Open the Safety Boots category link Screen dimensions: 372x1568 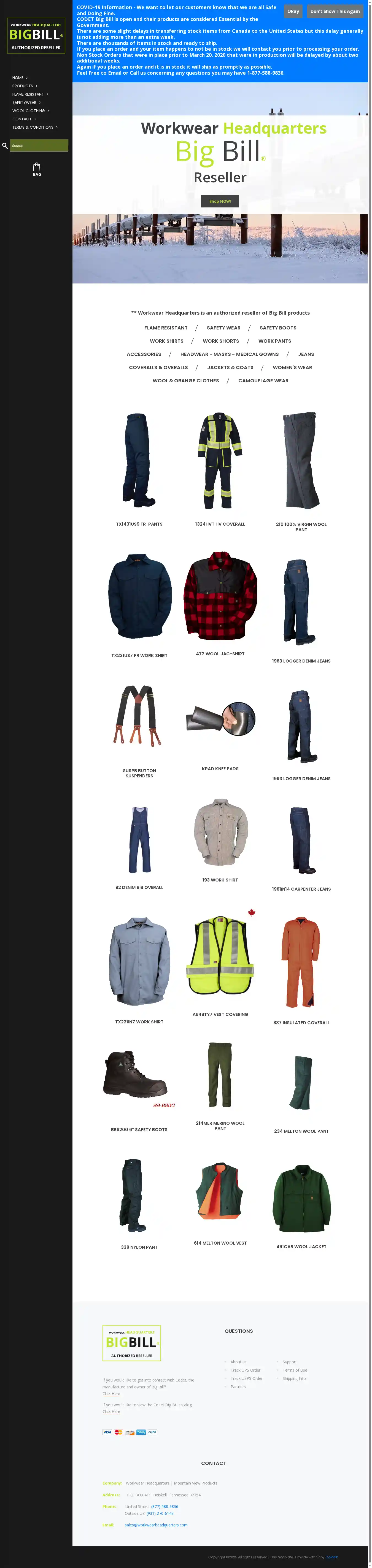(x=278, y=328)
